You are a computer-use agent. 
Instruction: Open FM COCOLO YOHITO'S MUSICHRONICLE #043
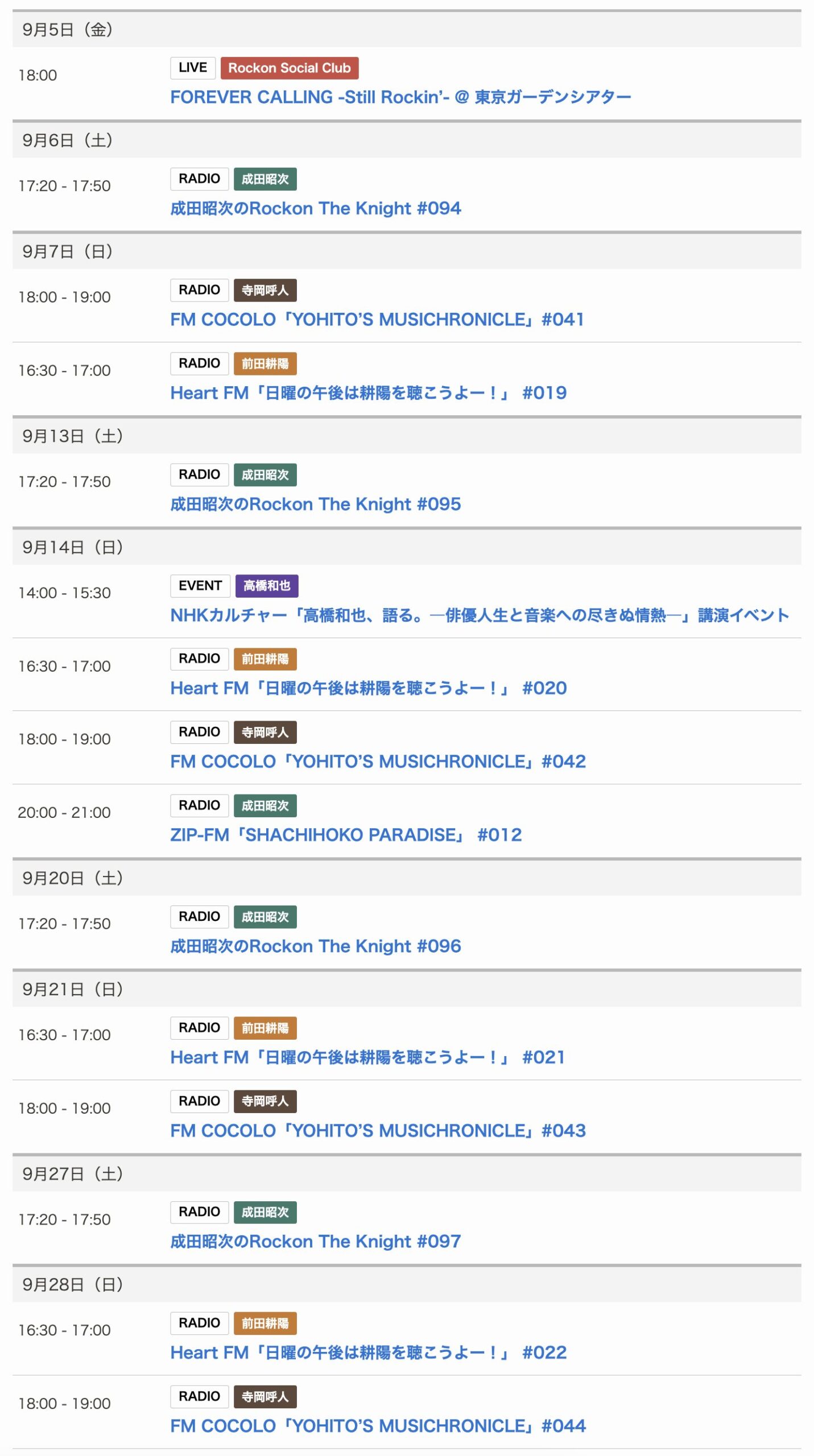point(377,1130)
